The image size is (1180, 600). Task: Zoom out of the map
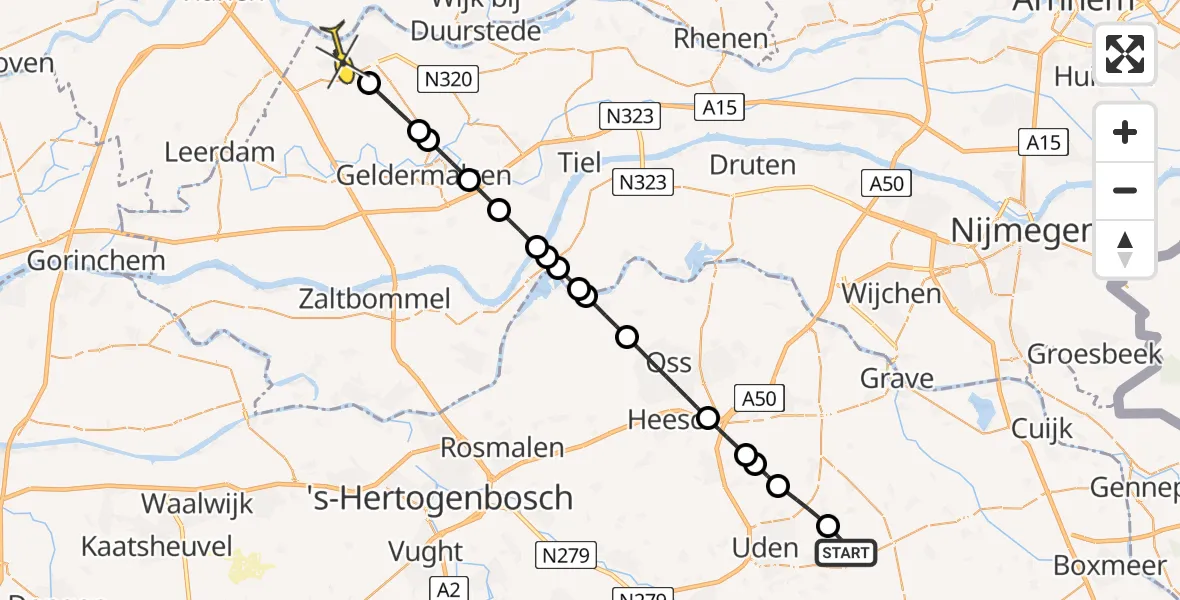click(x=1125, y=190)
